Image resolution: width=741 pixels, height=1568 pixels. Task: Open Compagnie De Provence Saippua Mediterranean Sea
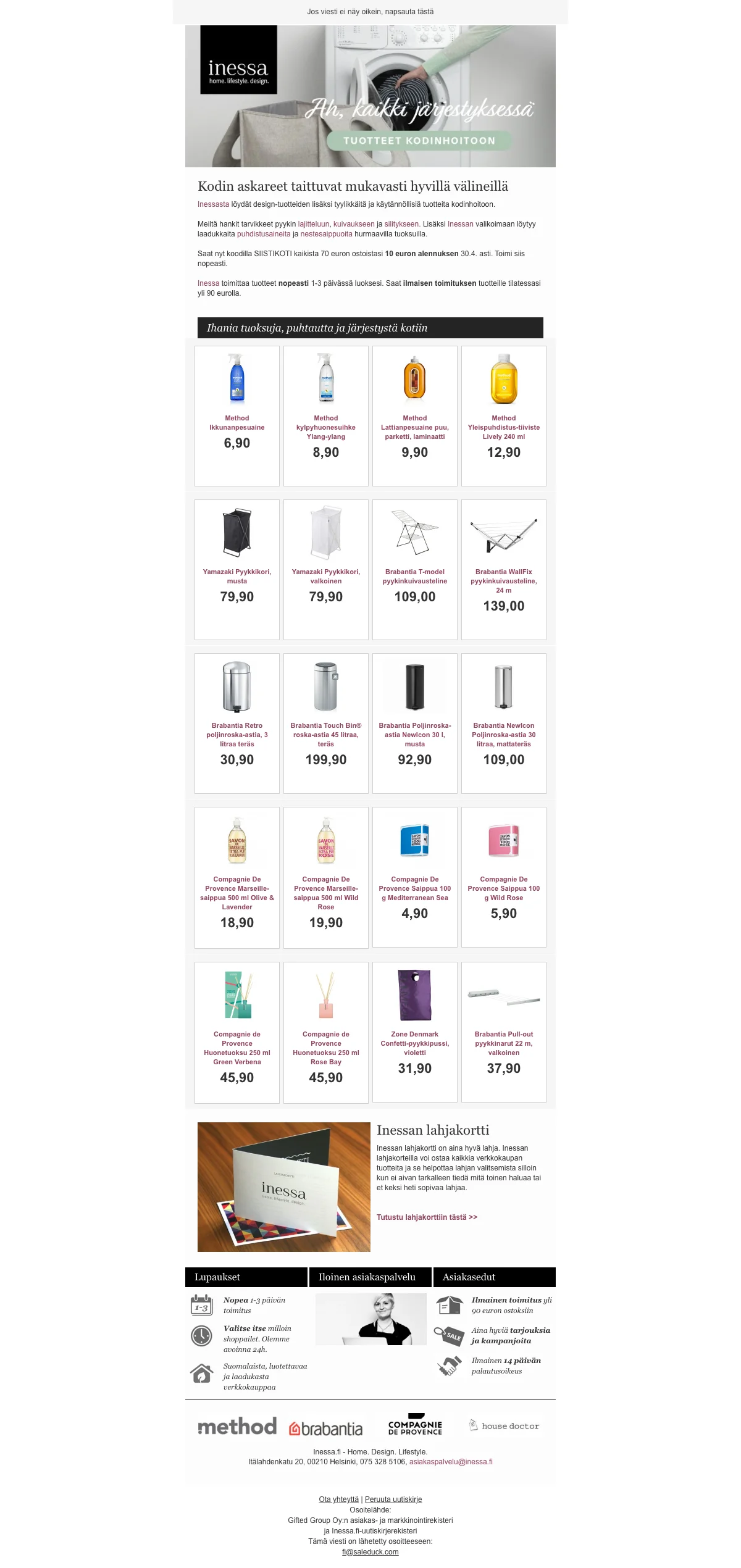pyautogui.click(x=415, y=877)
